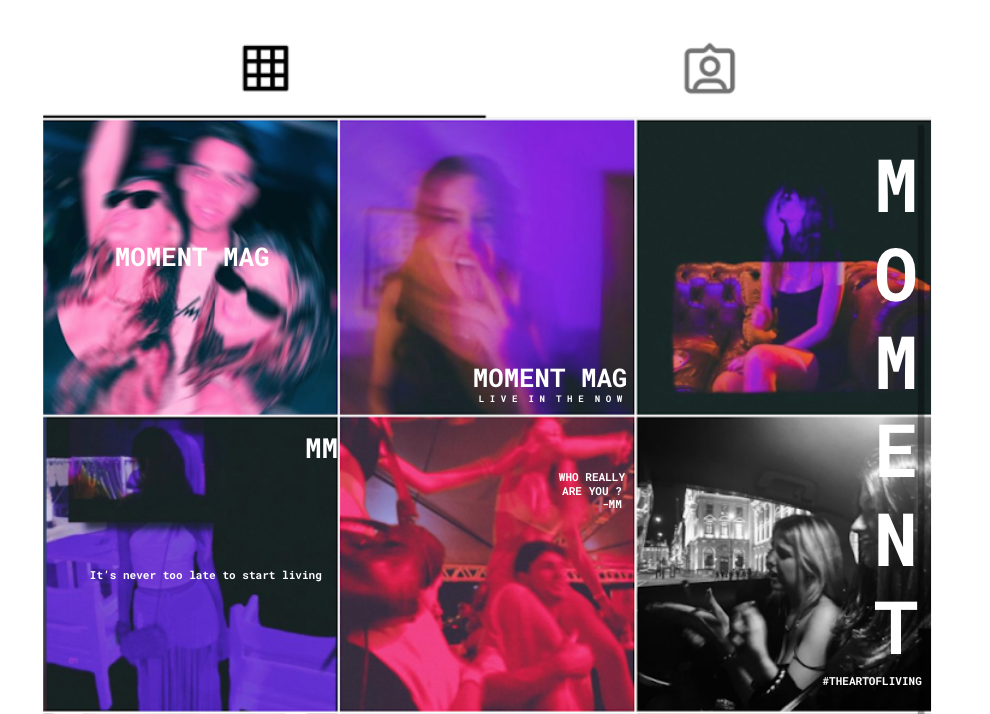Switch to the tagged photos tab
The width and height of the screenshot is (990, 714).
click(709, 70)
